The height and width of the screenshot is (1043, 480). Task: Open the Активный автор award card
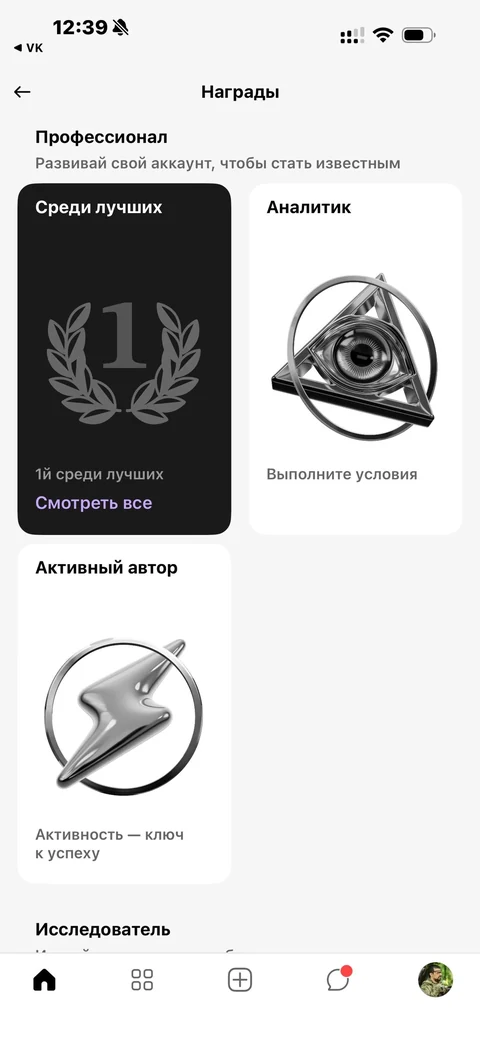pyautogui.click(x=124, y=714)
